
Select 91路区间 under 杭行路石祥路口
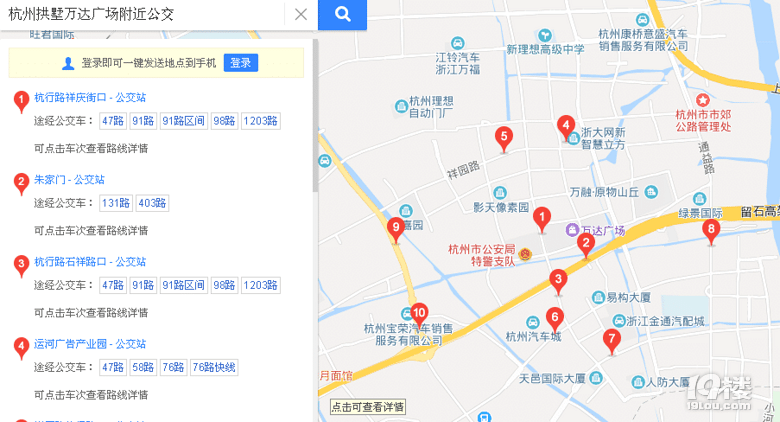pos(184,285)
